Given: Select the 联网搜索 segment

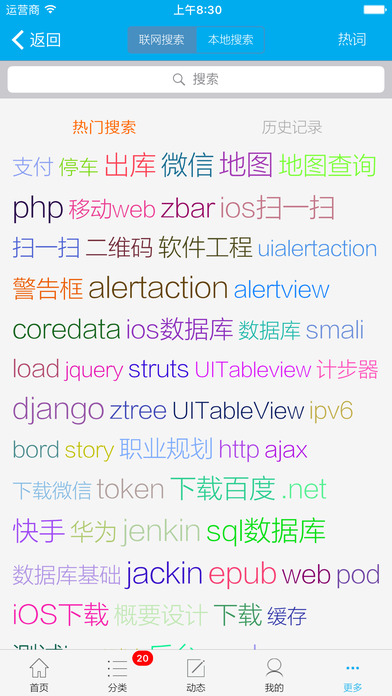Looking at the screenshot, I should (x=162, y=40).
